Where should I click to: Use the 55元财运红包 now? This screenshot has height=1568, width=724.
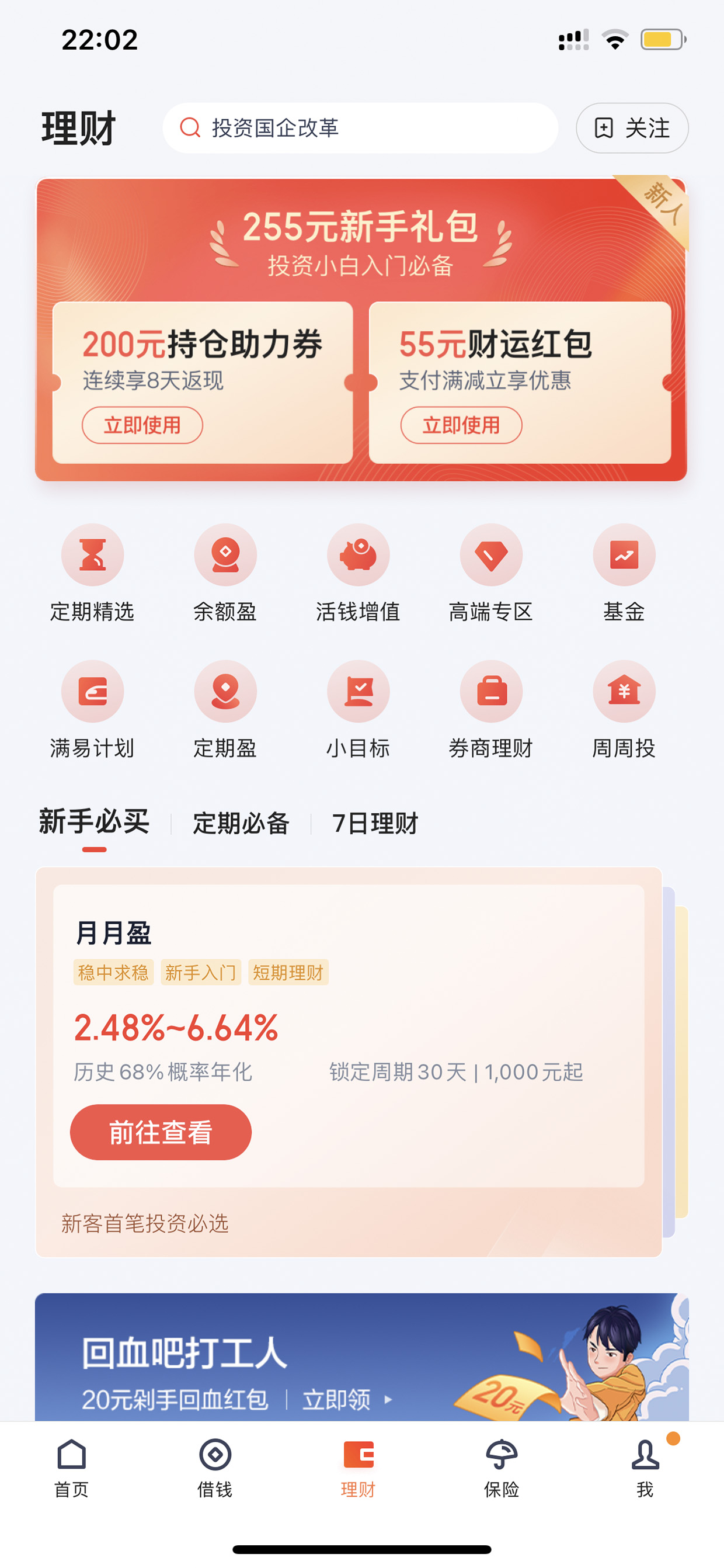click(x=461, y=425)
